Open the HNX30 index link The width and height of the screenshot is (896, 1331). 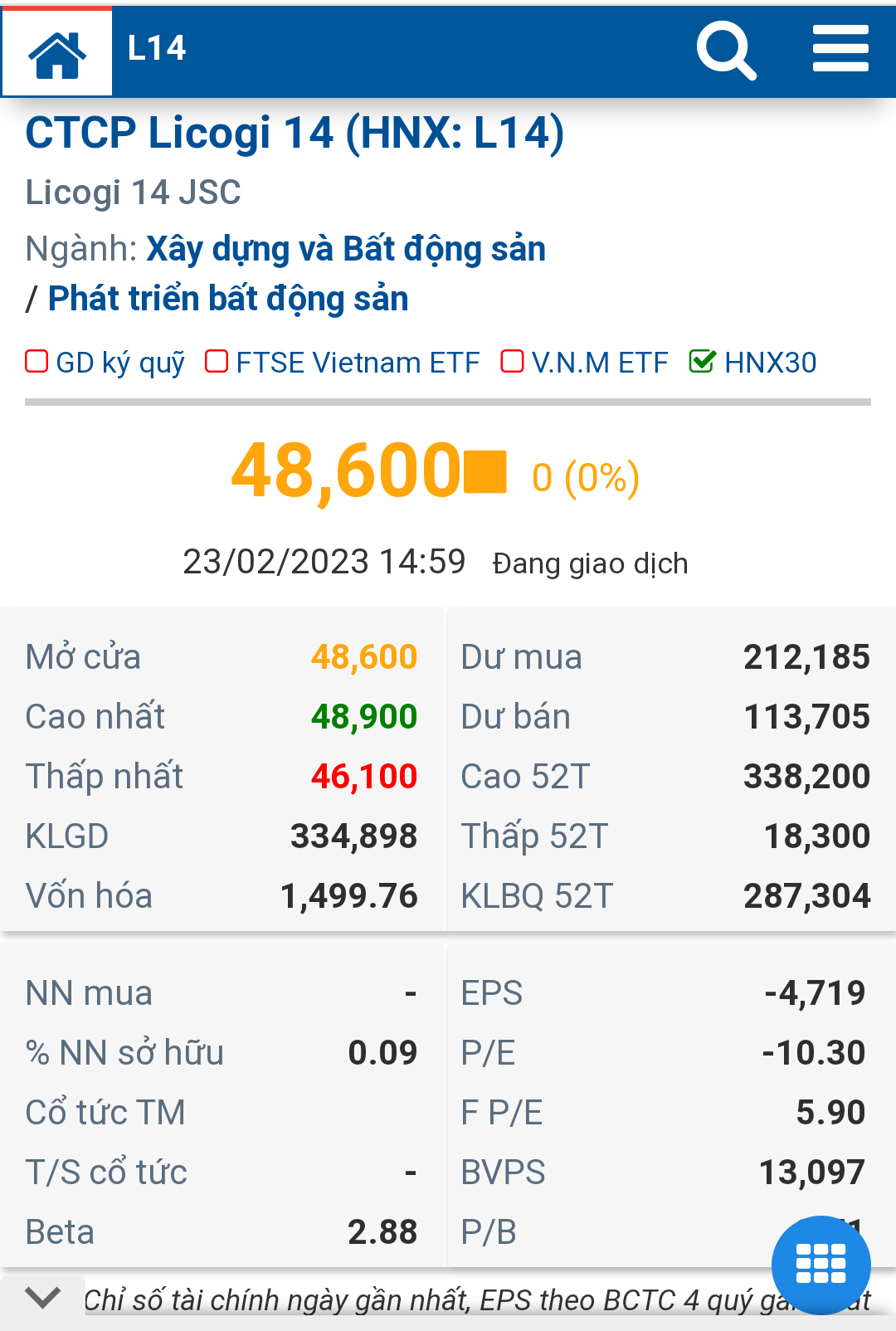[x=769, y=363]
